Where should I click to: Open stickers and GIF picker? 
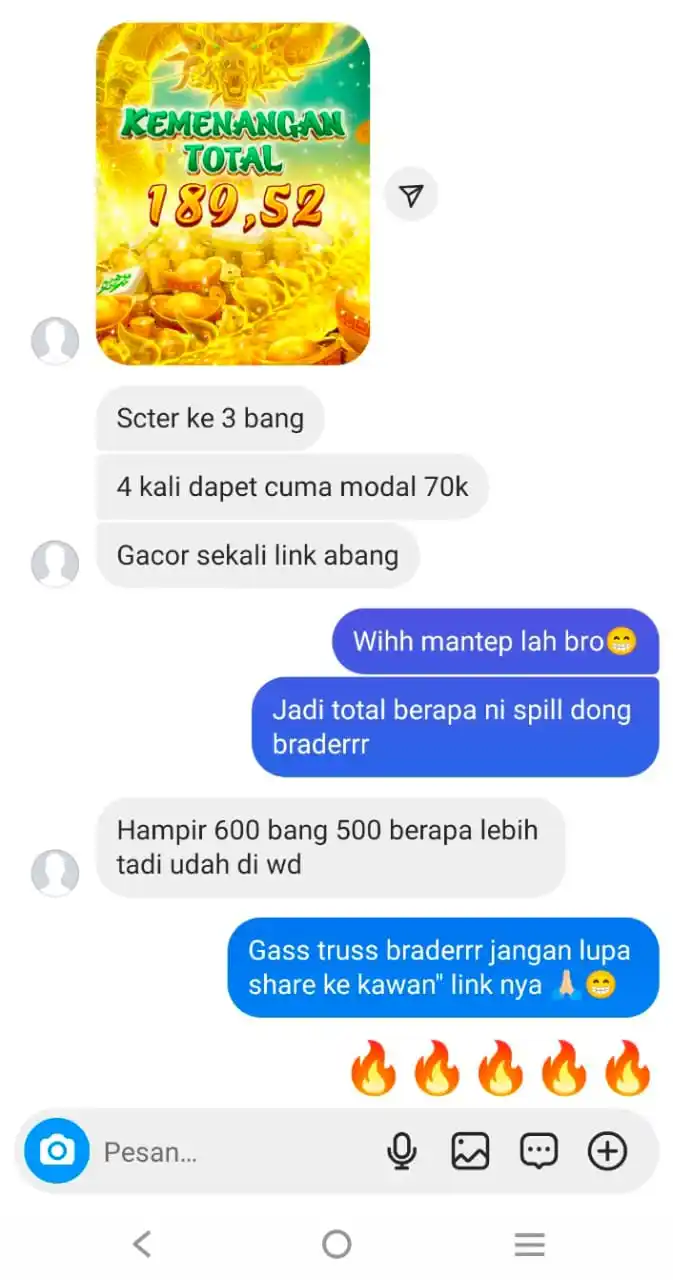[539, 1152]
